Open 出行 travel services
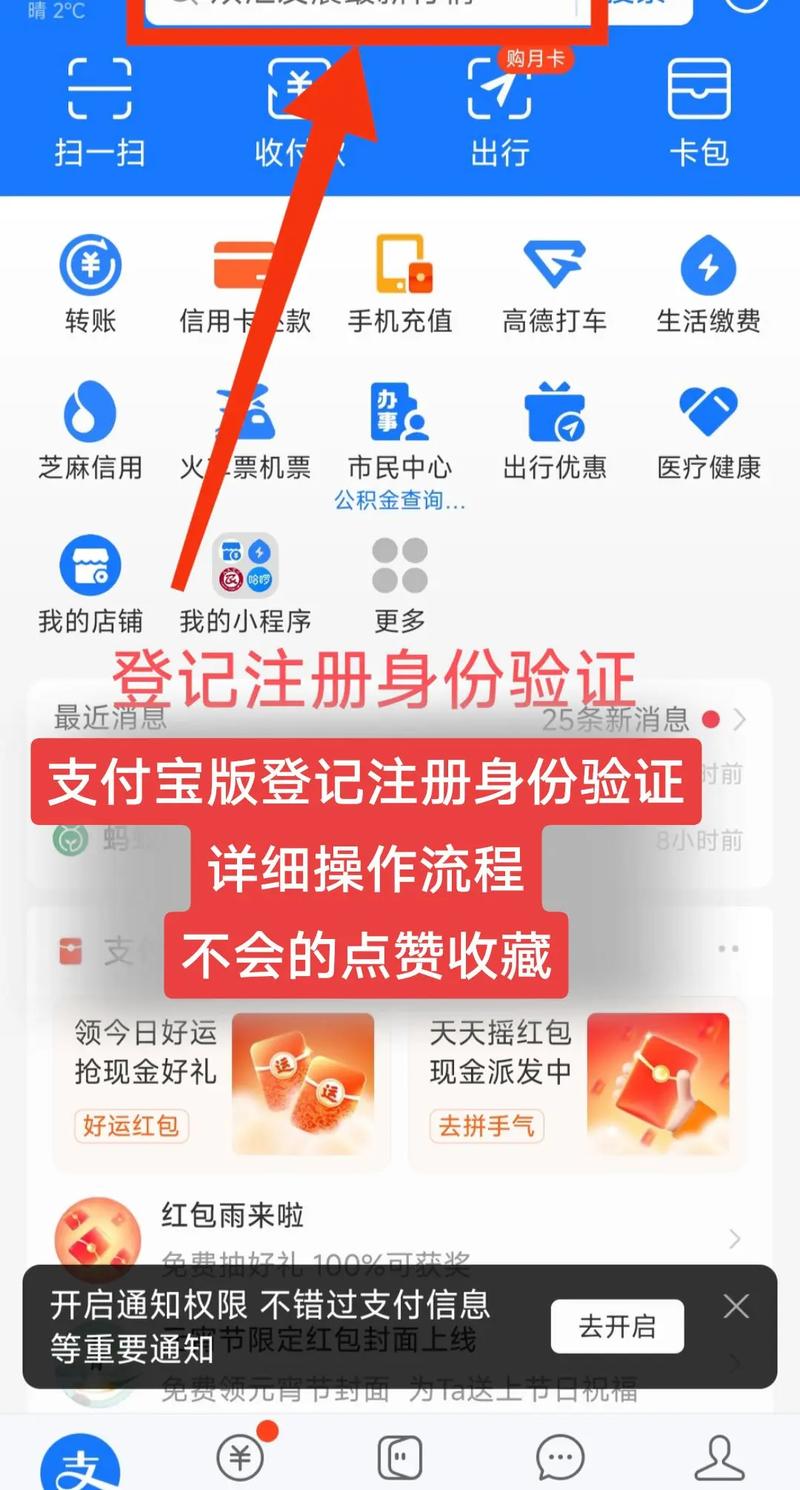This screenshot has width=800, height=1490. pyautogui.click(x=500, y=110)
